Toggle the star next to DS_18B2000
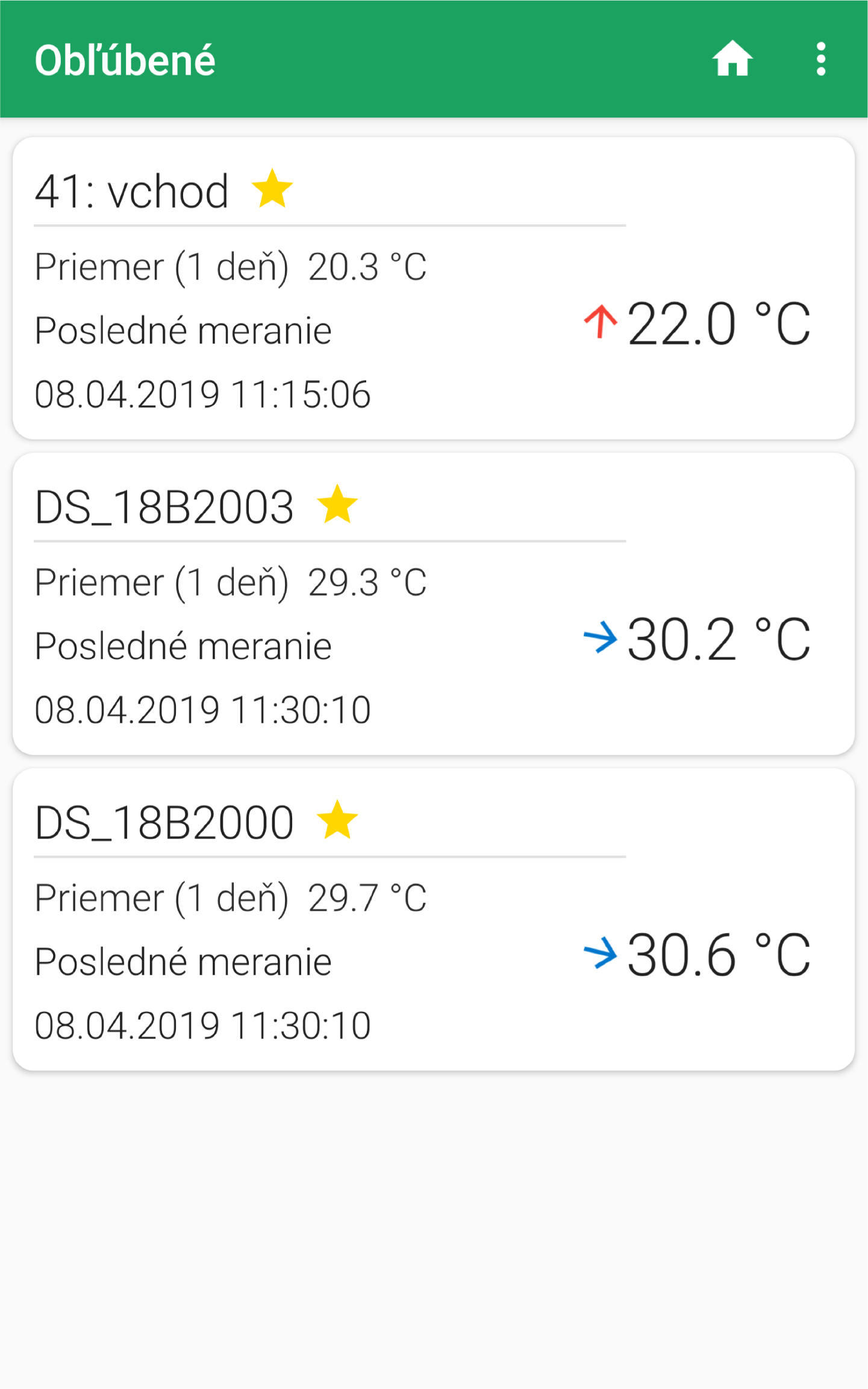This screenshot has height=1389, width=868. (337, 820)
